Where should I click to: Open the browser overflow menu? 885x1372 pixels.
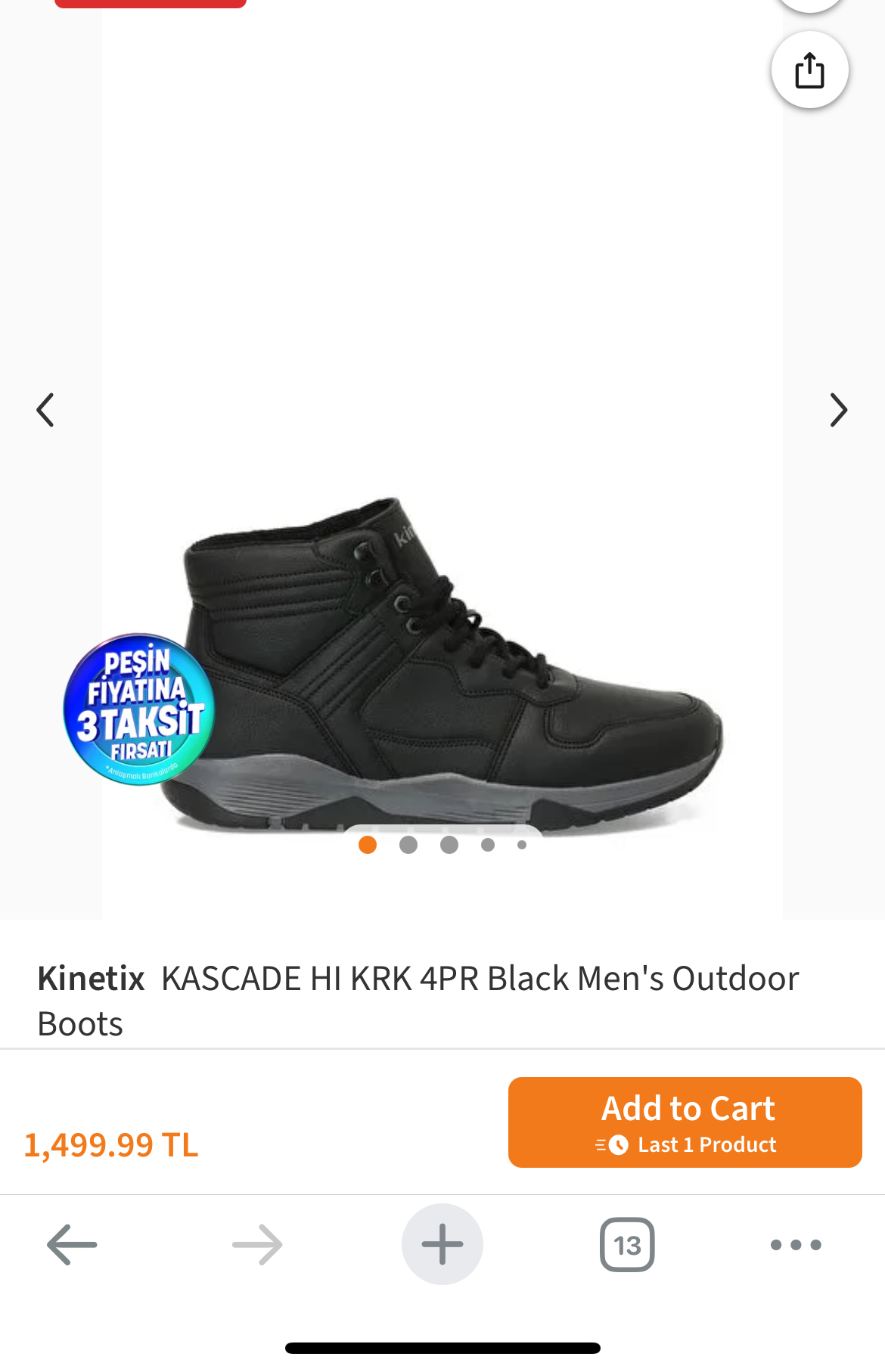[795, 1244]
